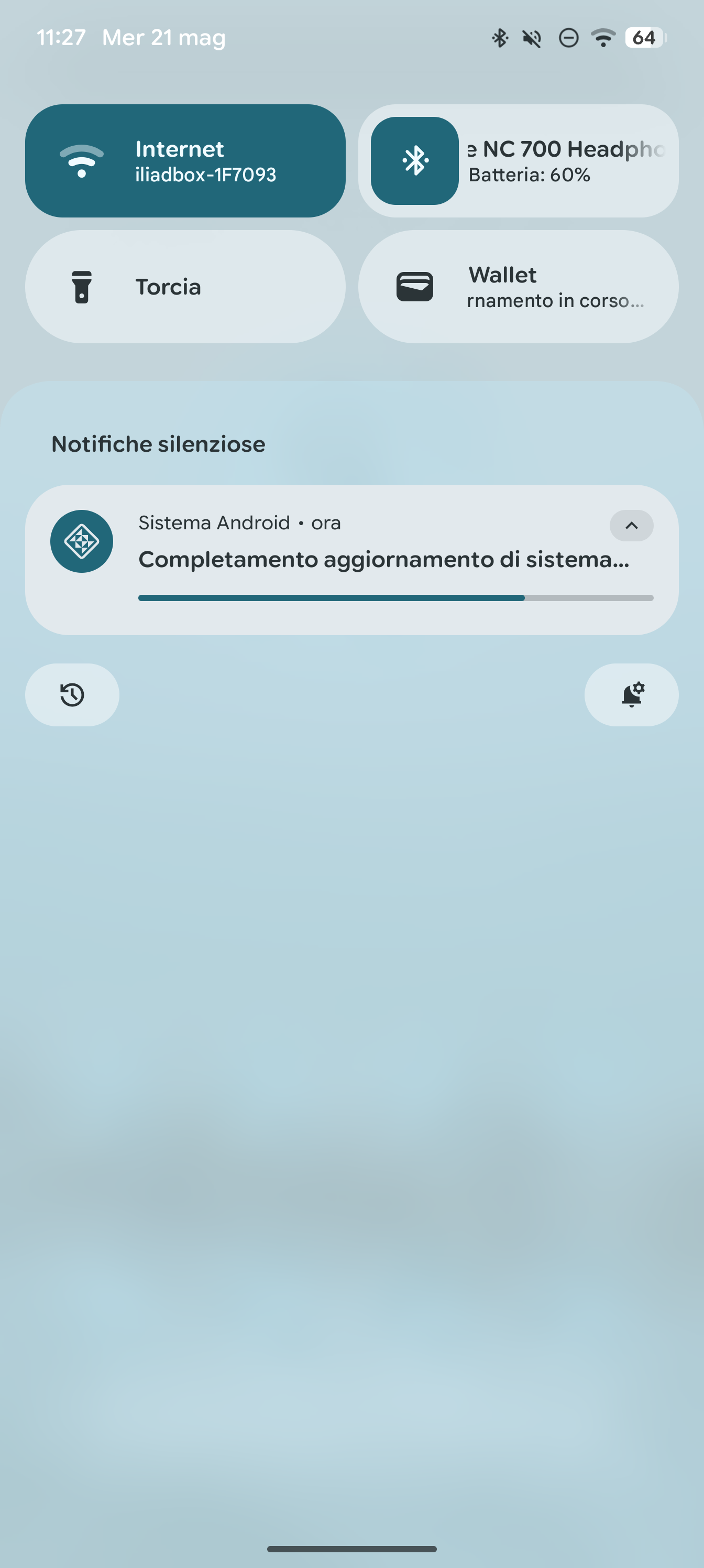Viewport: 704px width, 1568px height.
Task: Open the NC 700 Headphones device details
Action: point(566,161)
